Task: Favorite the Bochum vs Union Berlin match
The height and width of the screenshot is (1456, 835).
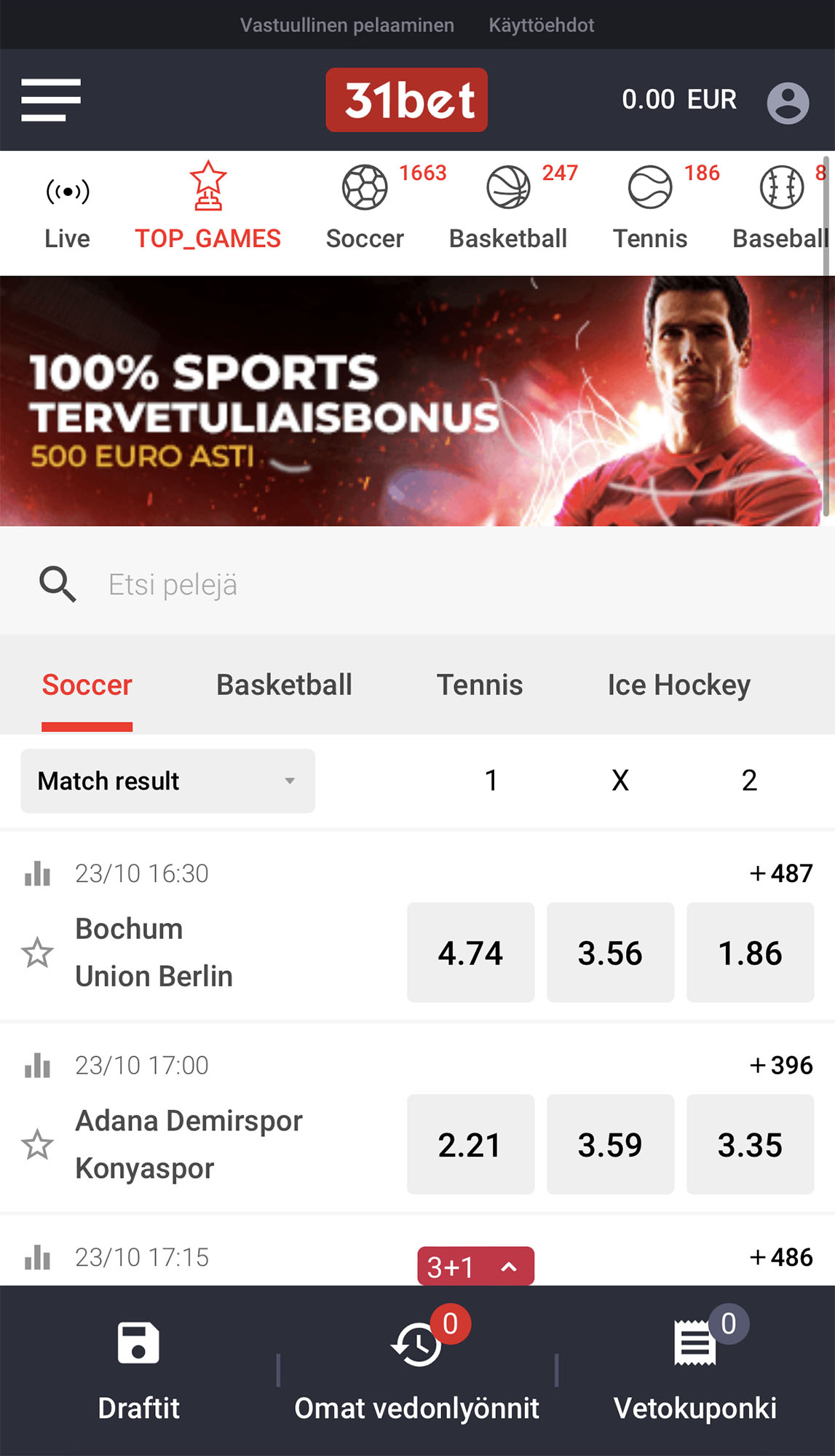Action: coord(37,953)
